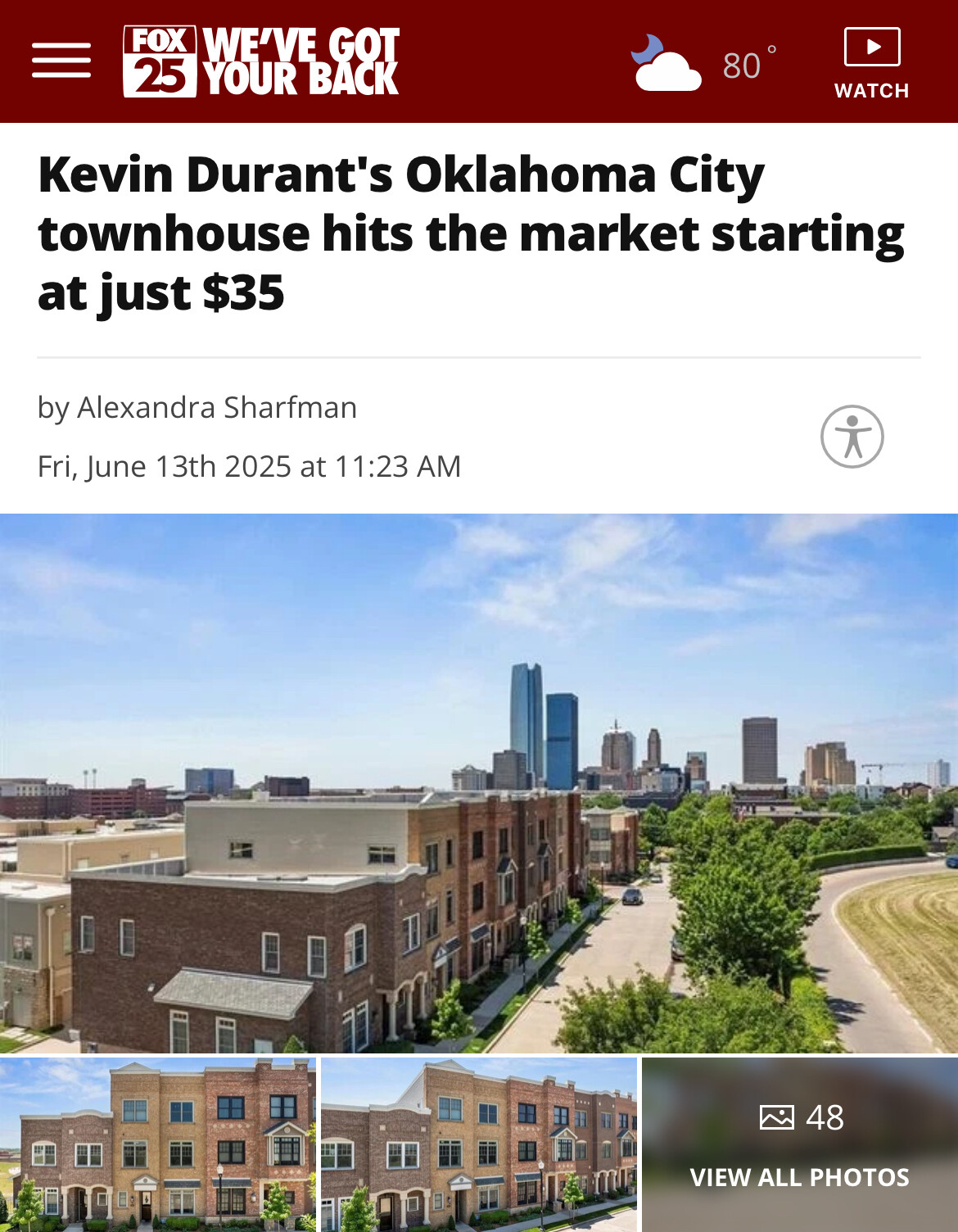Check the 80° weather forecast
958x1232 pixels.
(x=704, y=63)
